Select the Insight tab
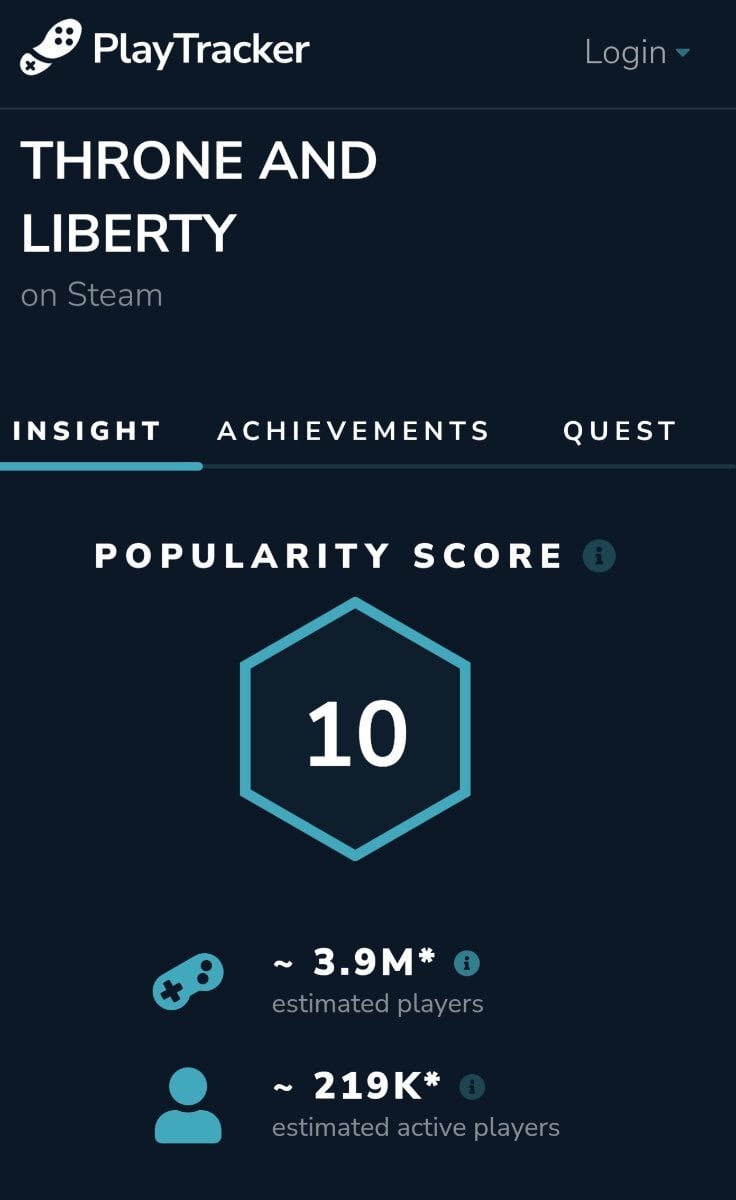The image size is (736, 1200). (x=87, y=431)
